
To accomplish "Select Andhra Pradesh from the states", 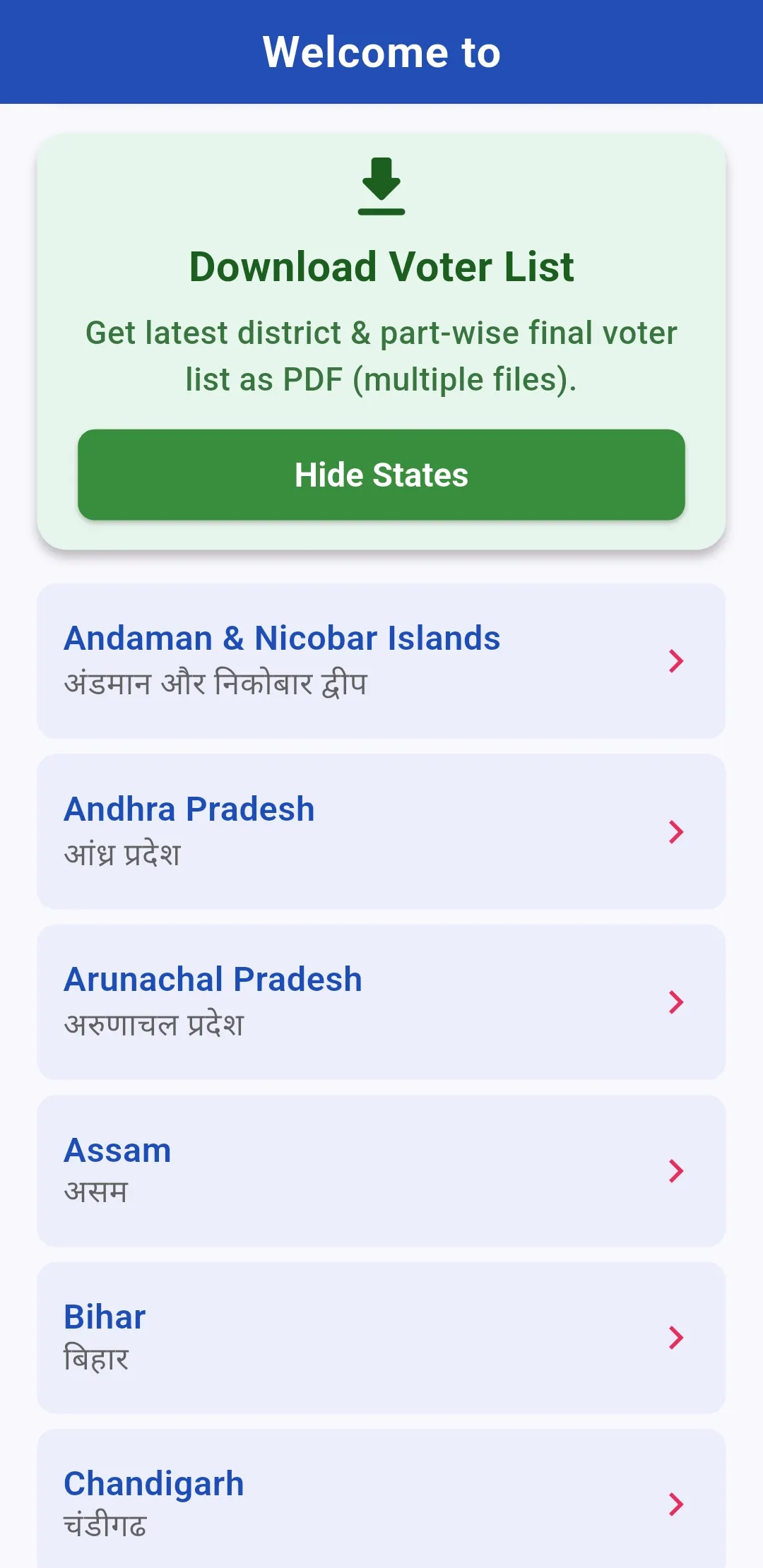I will point(381,831).
